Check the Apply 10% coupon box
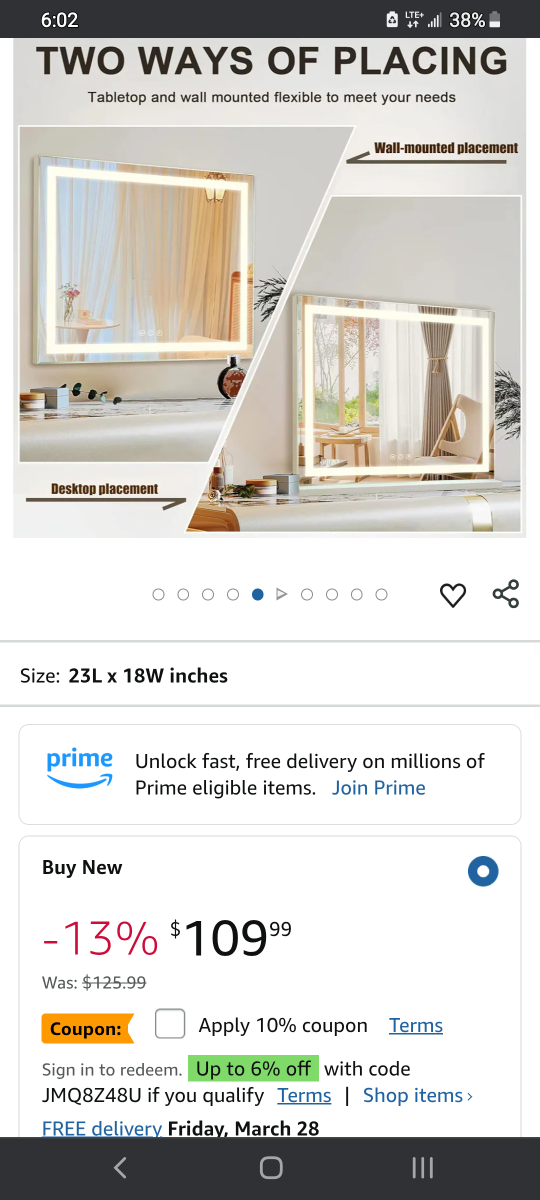 [170, 1025]
